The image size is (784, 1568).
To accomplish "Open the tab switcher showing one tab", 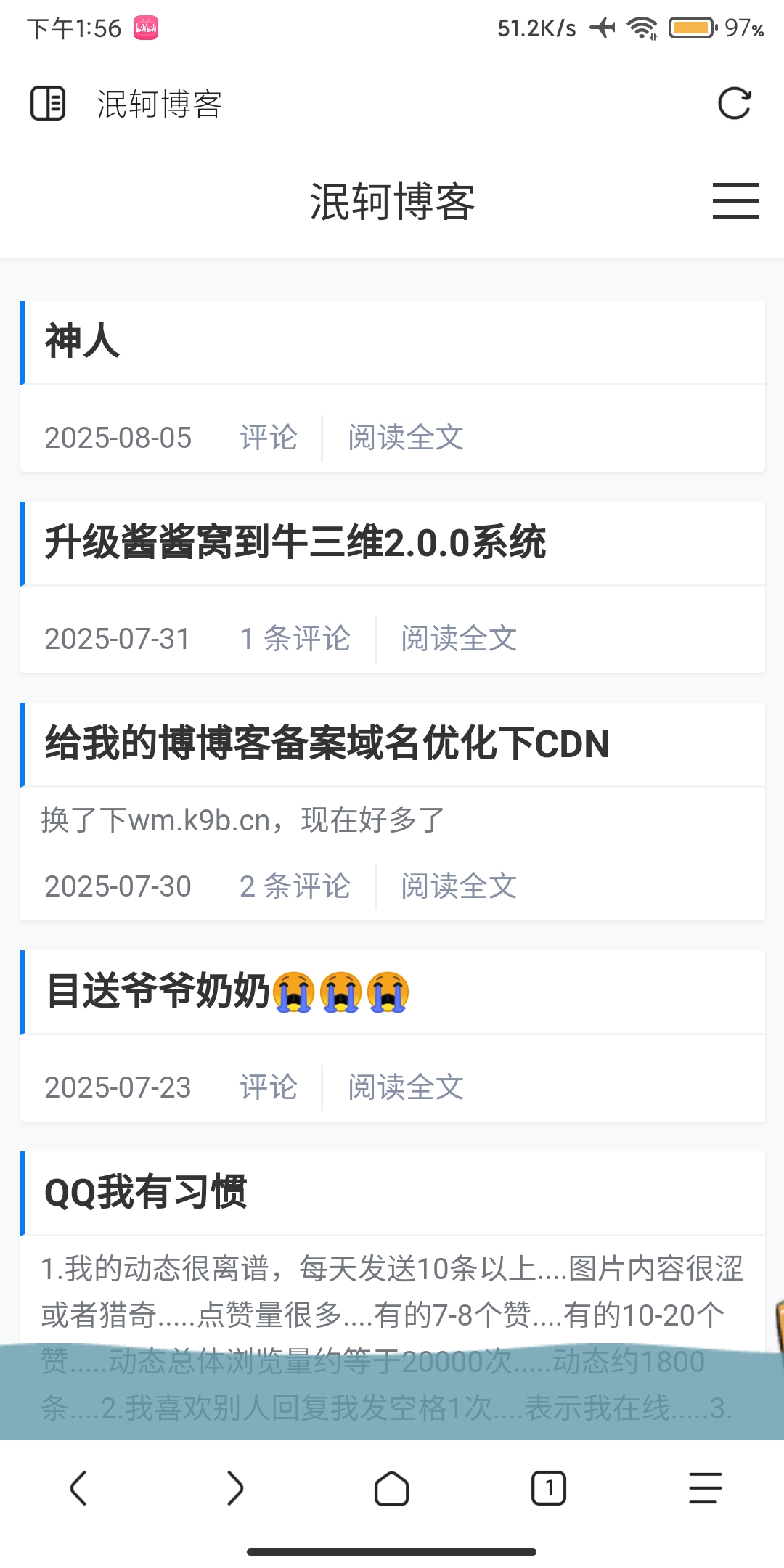I will [549, 1490].
